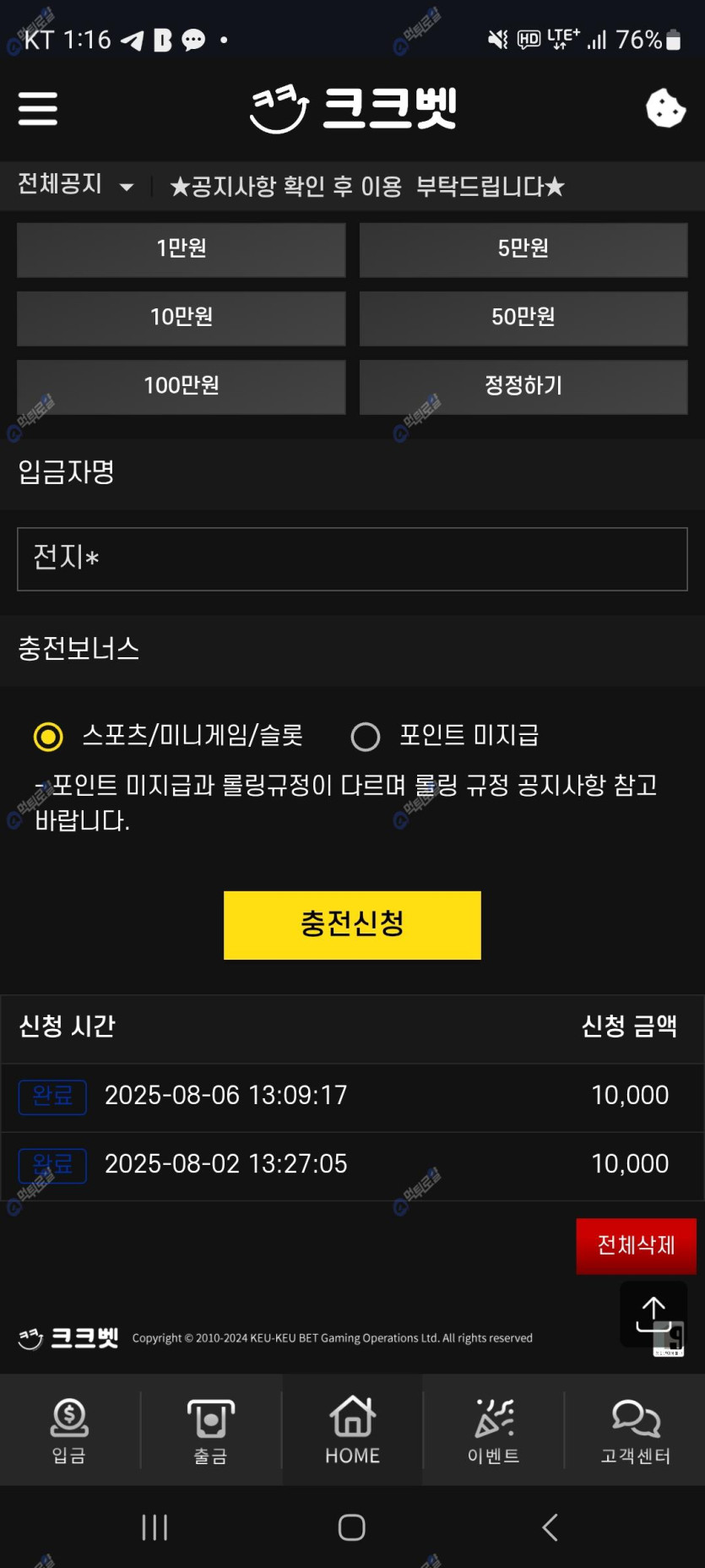This screenshot has height=1568, width=705.
Task: Choose the 100만원 amount
Action: 182,386
